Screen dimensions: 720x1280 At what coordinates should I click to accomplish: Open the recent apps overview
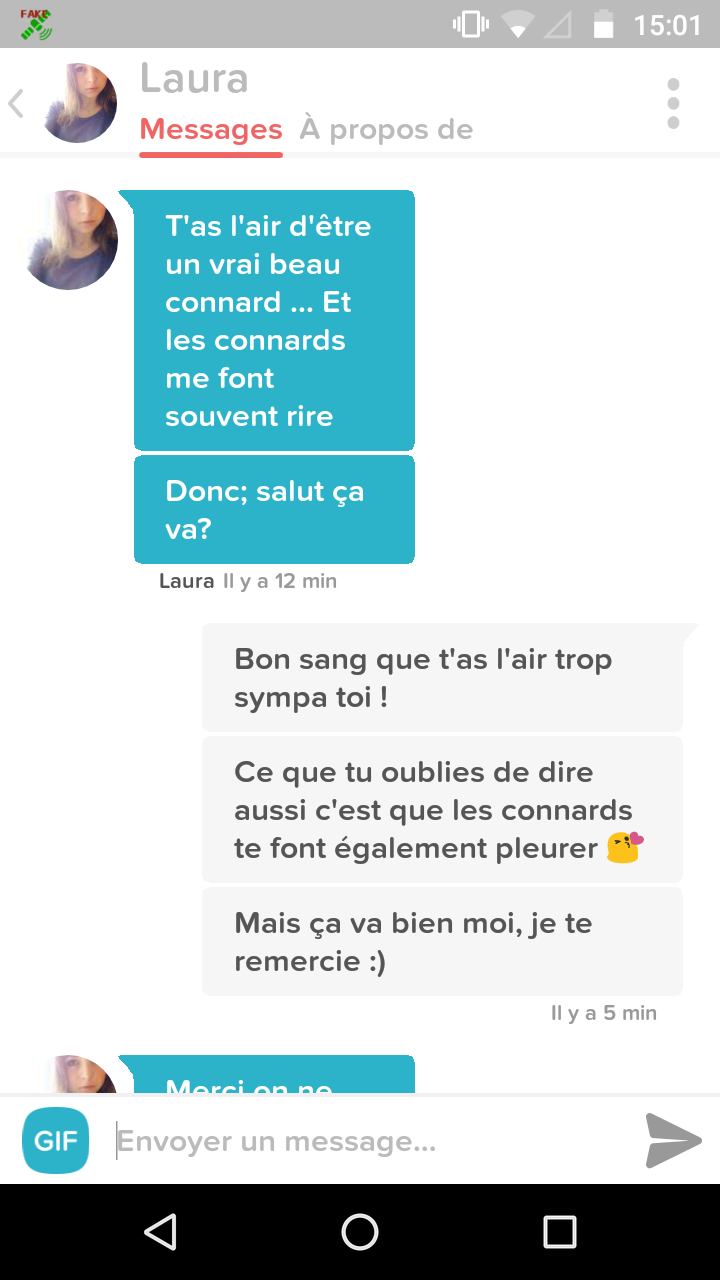pyautogui.click(x=559, y=1232)
